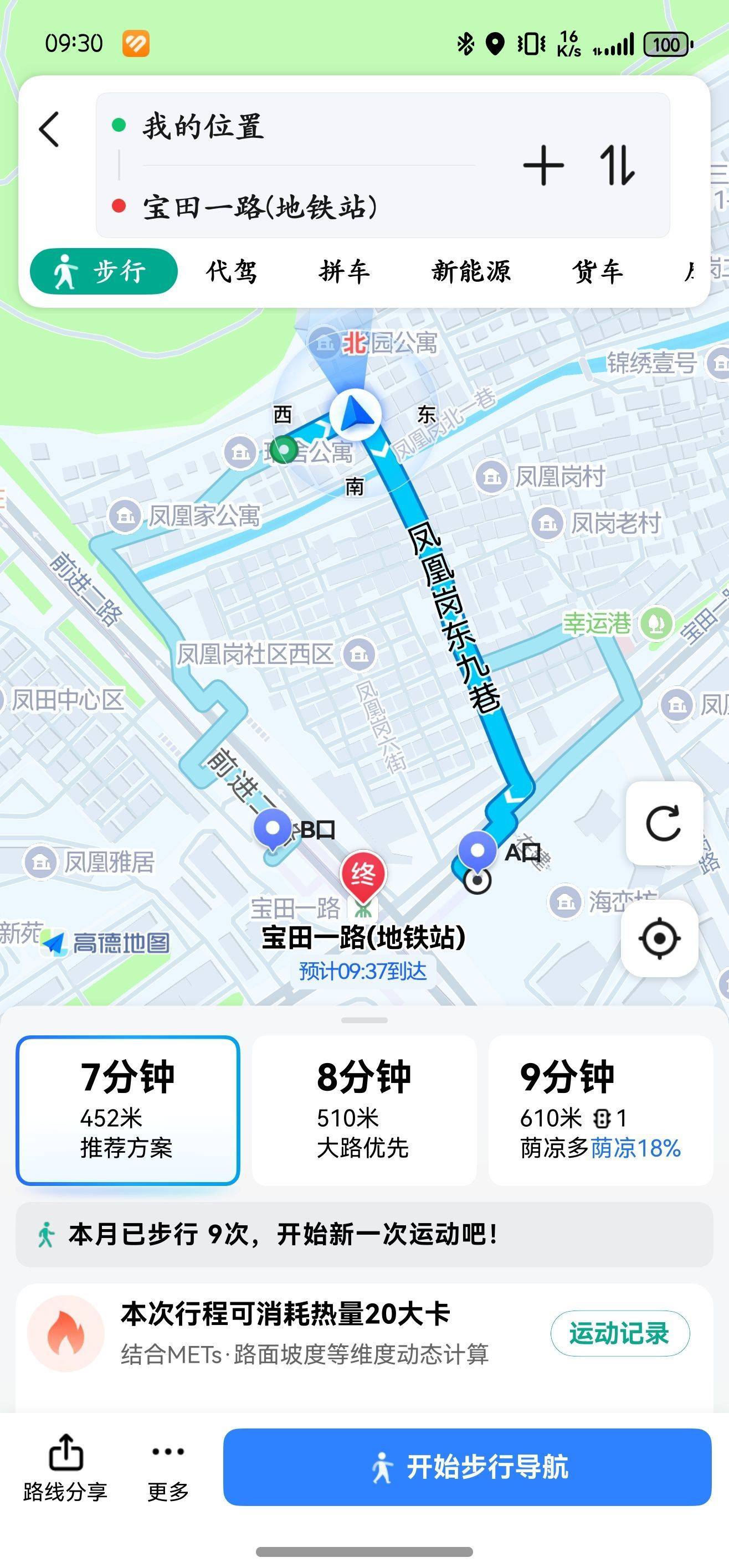Select the 步行 walking mode tab
This screenshot has height=1568, width=729.
(x=104, y=271)
